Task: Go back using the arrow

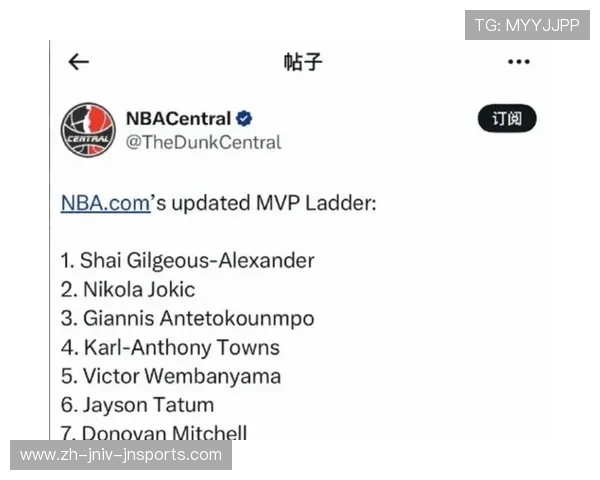Action: 78,62
